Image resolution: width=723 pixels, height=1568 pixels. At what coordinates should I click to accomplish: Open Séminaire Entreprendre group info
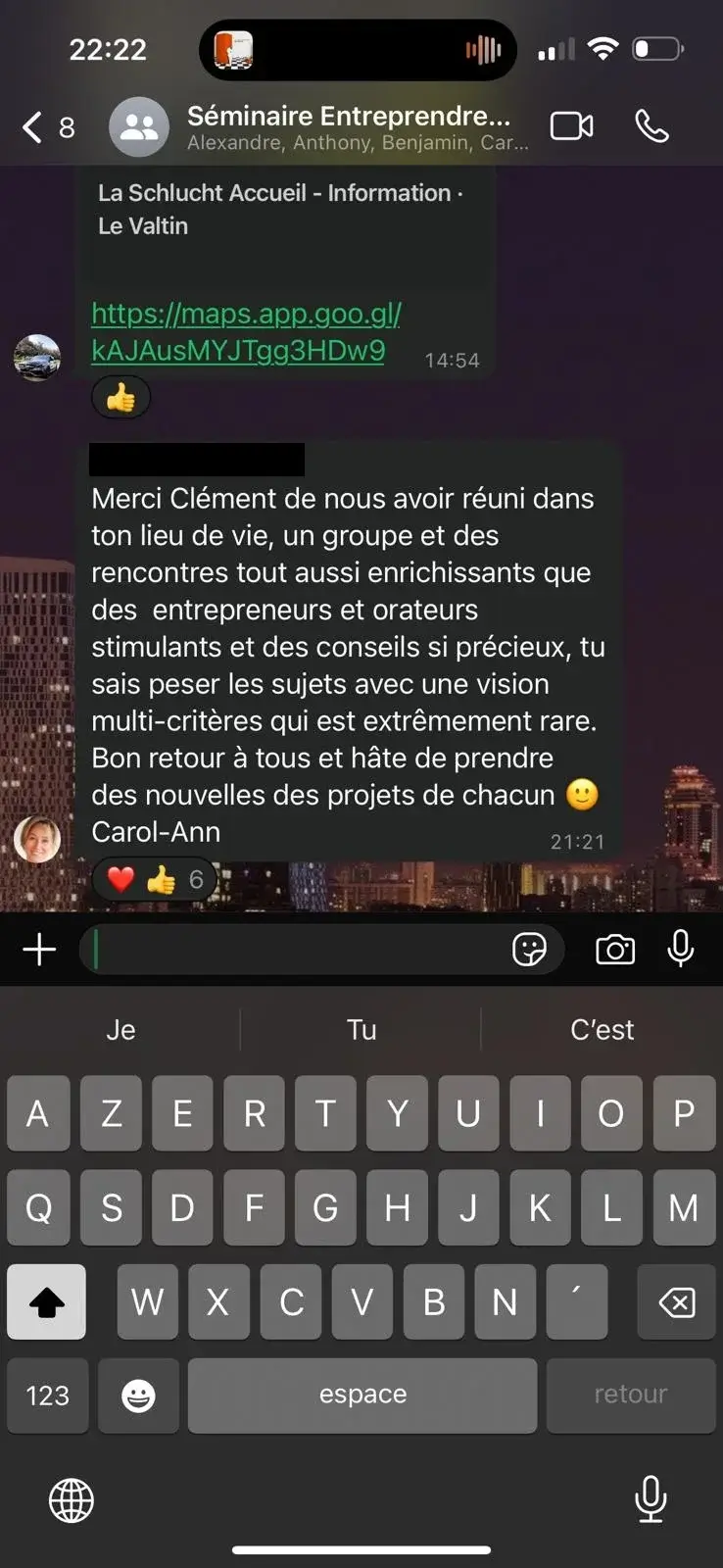coord(348,127)
